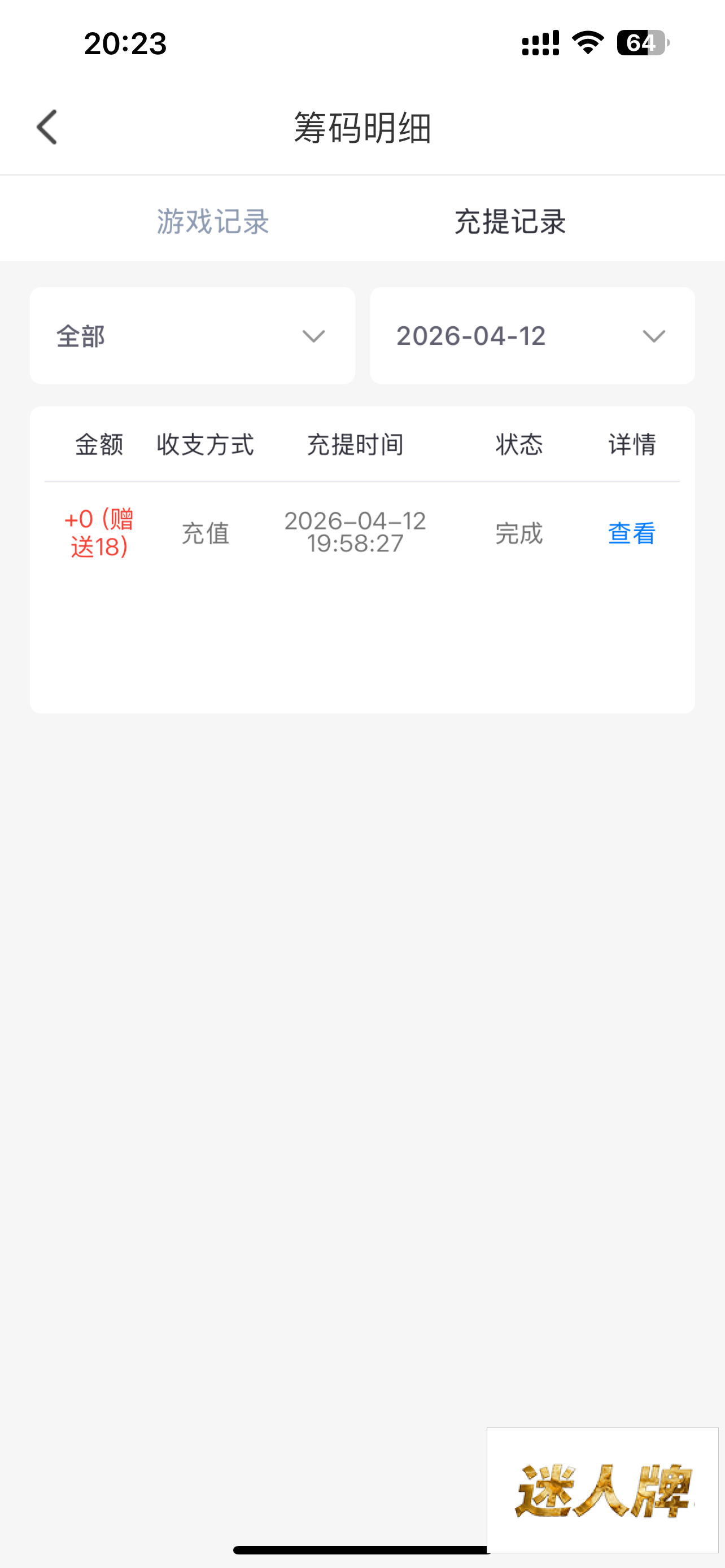The width and height of the screenshot is (725, 1568).
Task: Go back from 筹码明细 page
Action: [47, 127]
